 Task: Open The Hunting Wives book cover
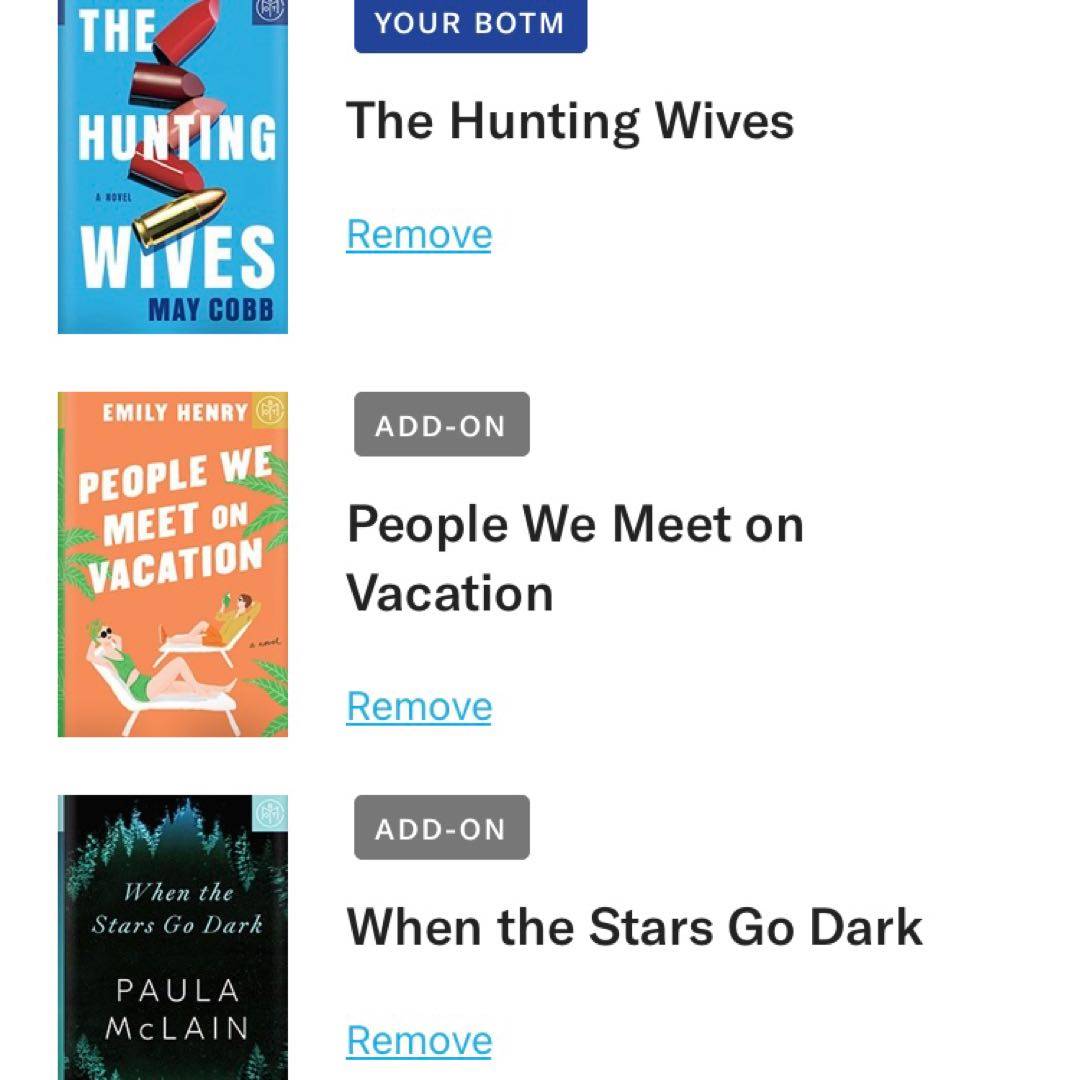click(173, 167)
